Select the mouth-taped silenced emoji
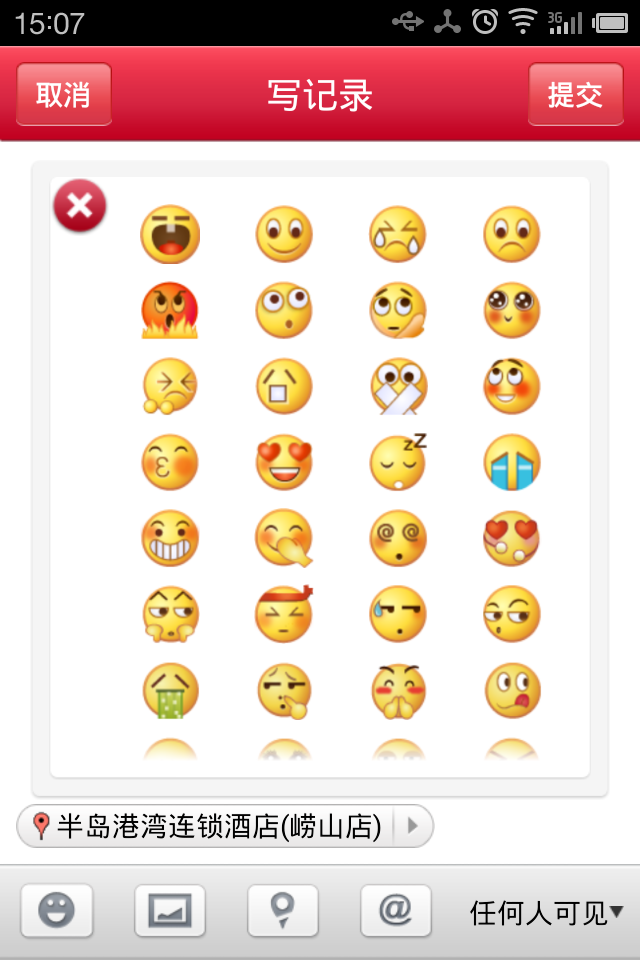The width and height of the screenshot is (640, 960). click(x=398, y=387)
